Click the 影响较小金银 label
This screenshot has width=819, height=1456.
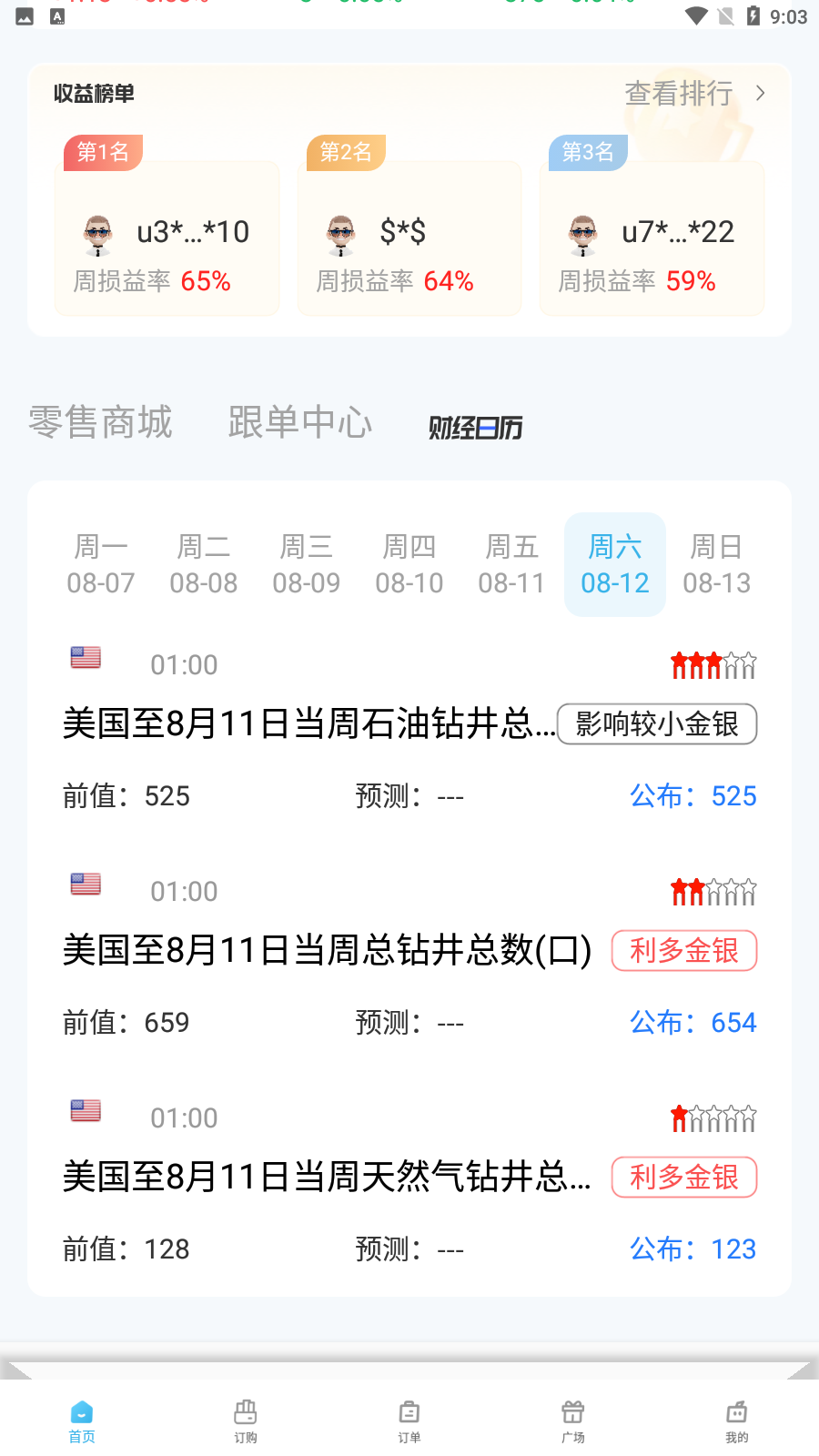click(x=657, y=723)
